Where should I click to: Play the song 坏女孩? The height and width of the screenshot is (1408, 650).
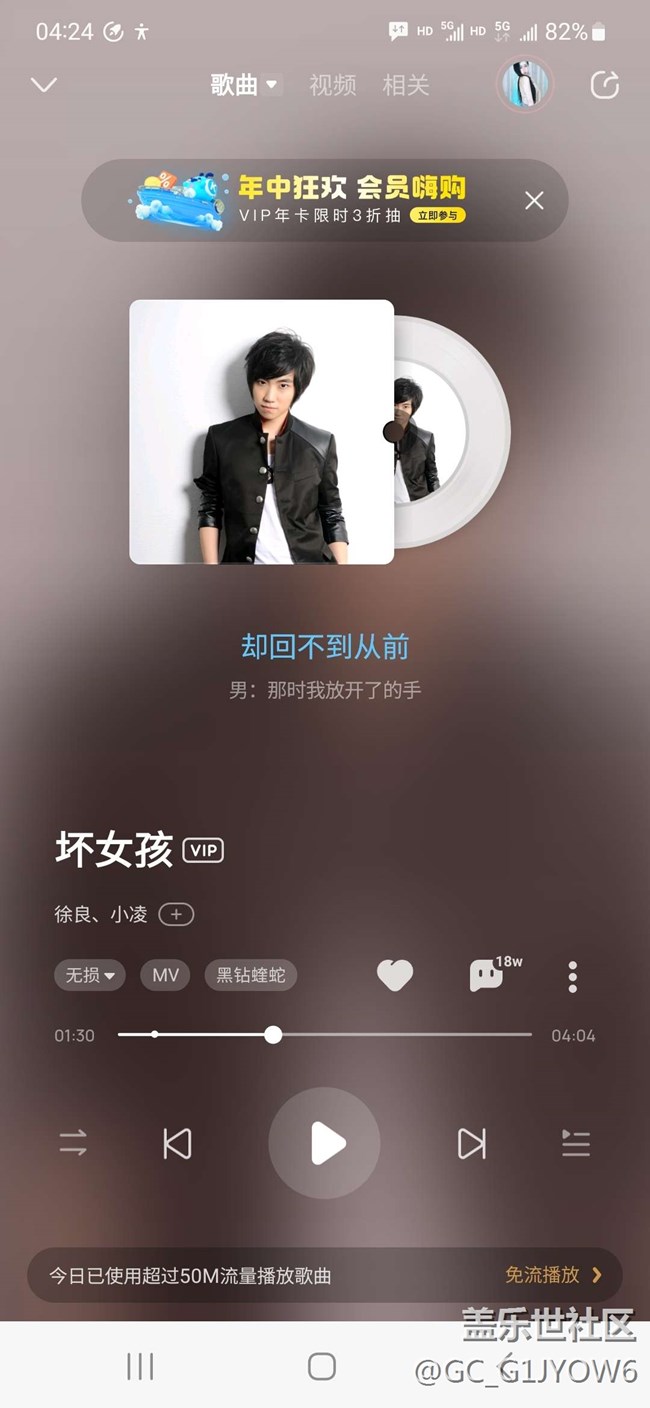pos(325,1143)
